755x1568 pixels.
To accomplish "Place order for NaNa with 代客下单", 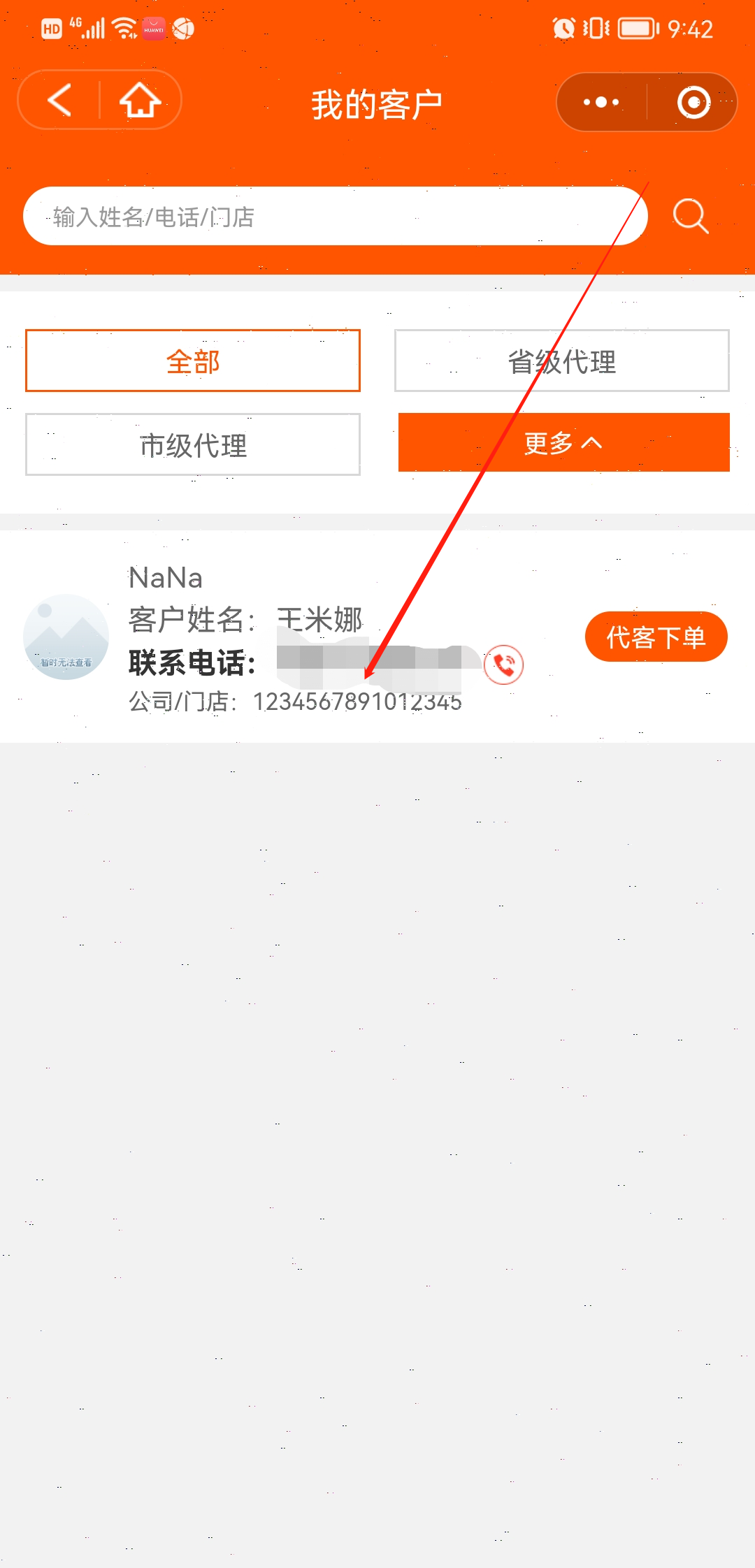I will click(656, 637).
